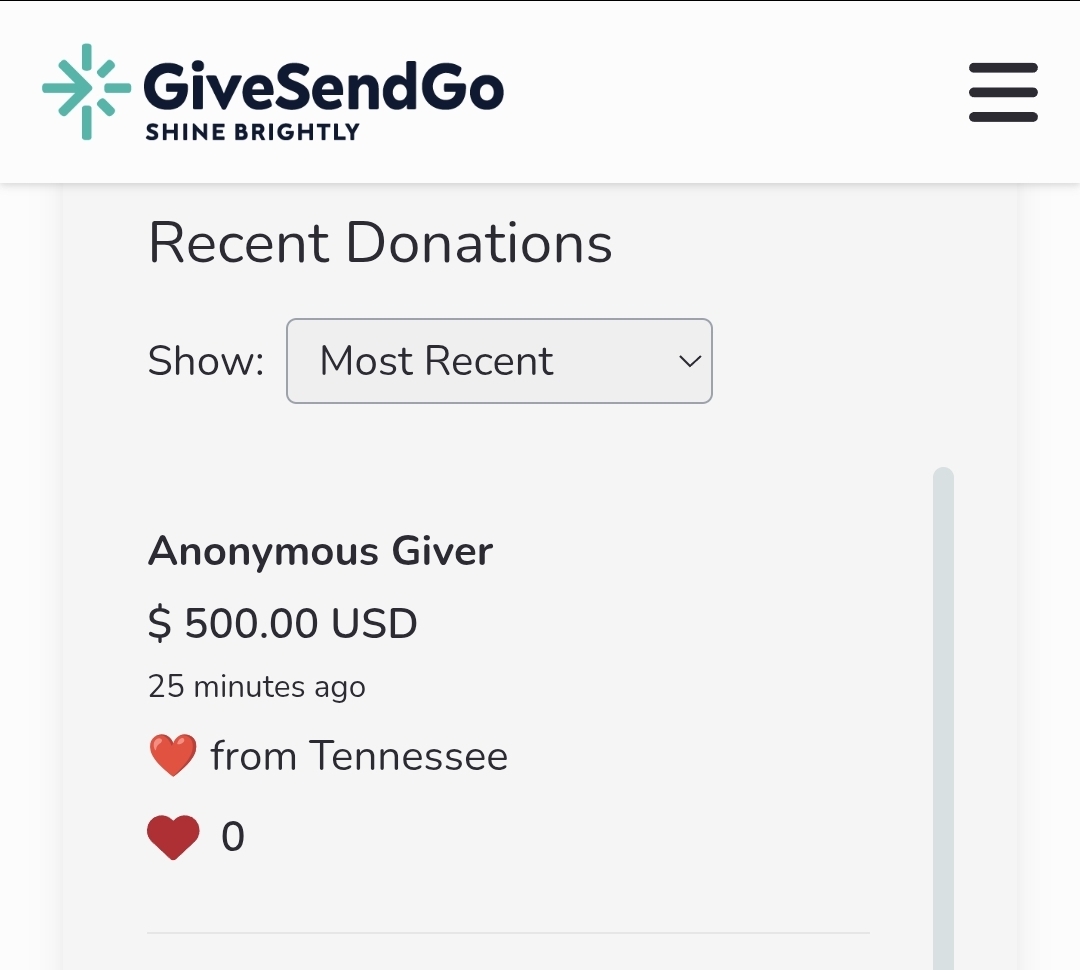The width and height of the screenshot is (1080, 970).
Task: Open the hamburger navigation menu
Action: [1003, 92]
